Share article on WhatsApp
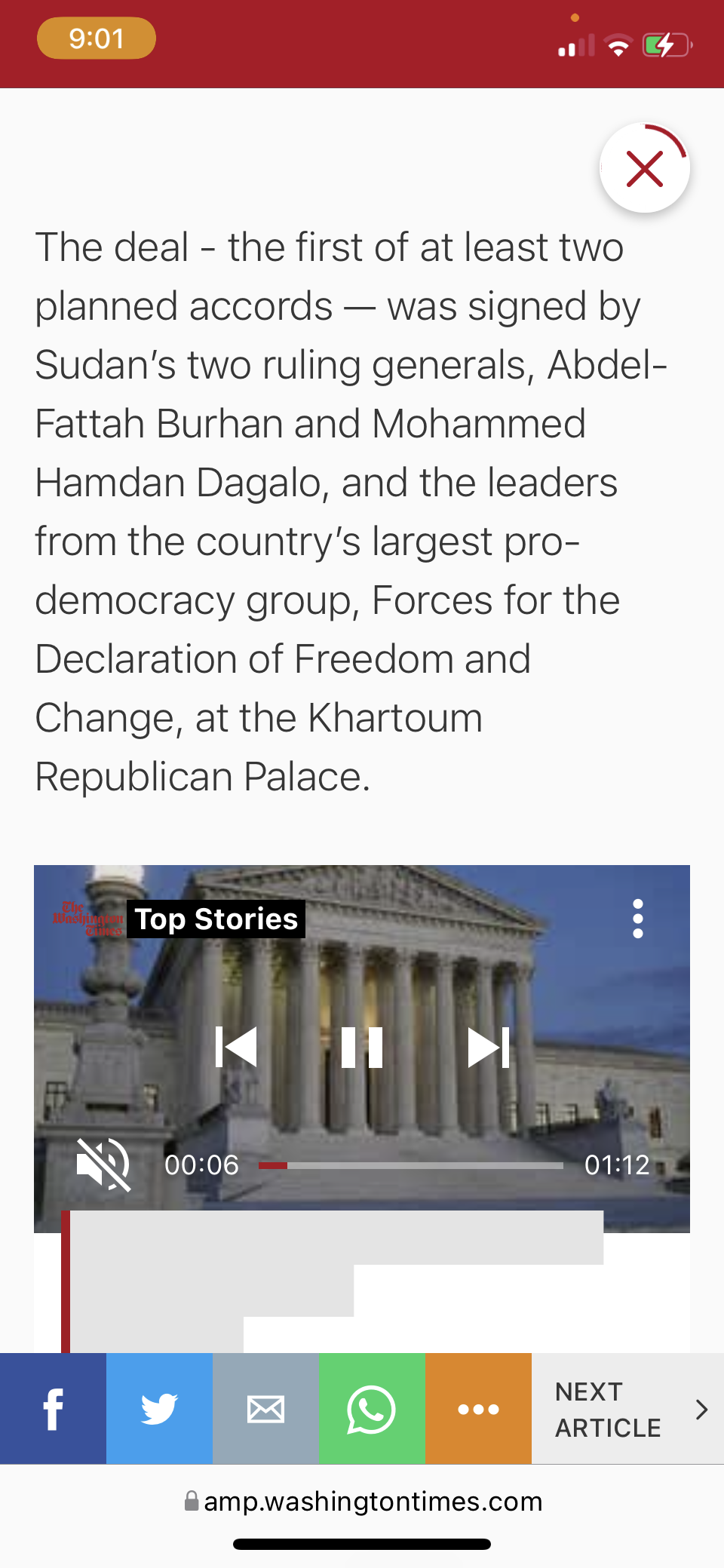The image size is (724, 1568). pyautogui.click(x=372, y=1408)
